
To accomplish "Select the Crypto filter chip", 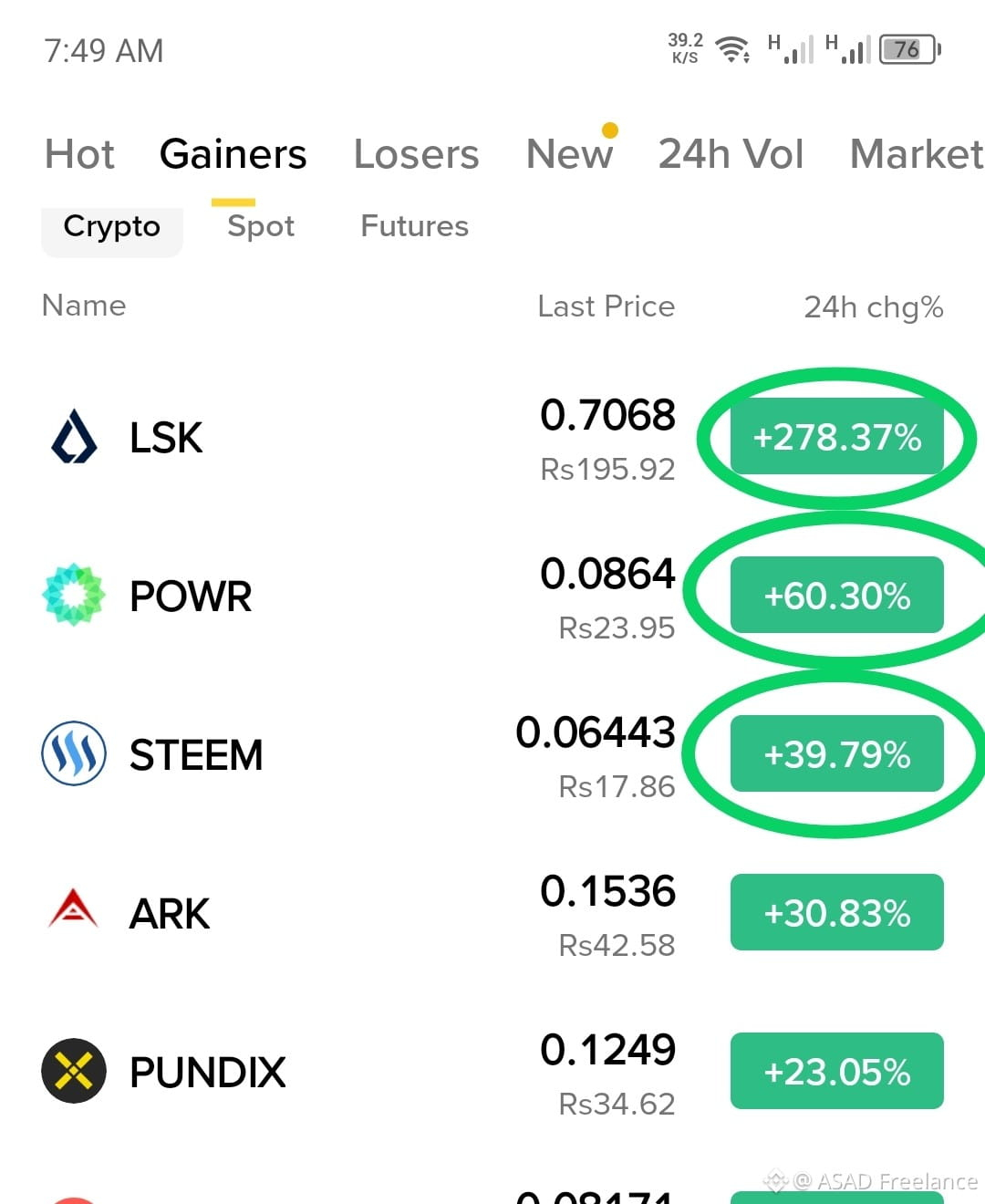I will (x=112, y=227).
